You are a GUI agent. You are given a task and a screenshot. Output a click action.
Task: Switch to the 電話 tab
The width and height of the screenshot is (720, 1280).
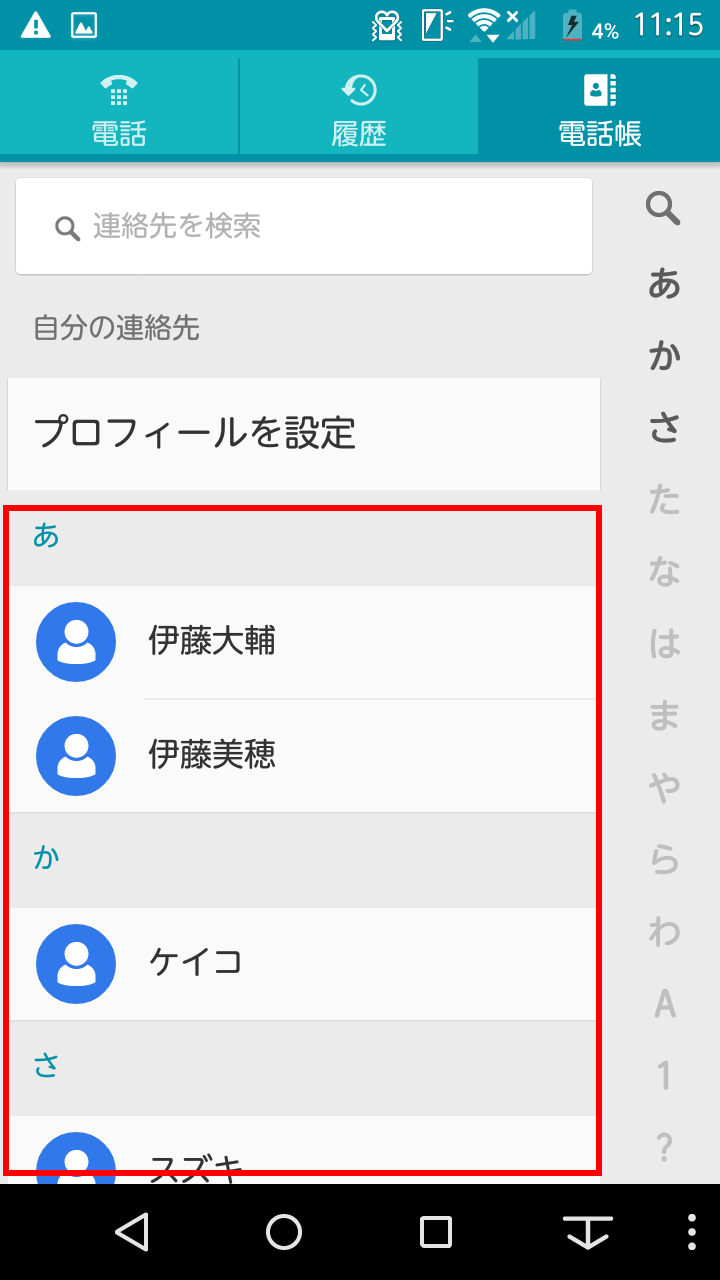[119, 105]
